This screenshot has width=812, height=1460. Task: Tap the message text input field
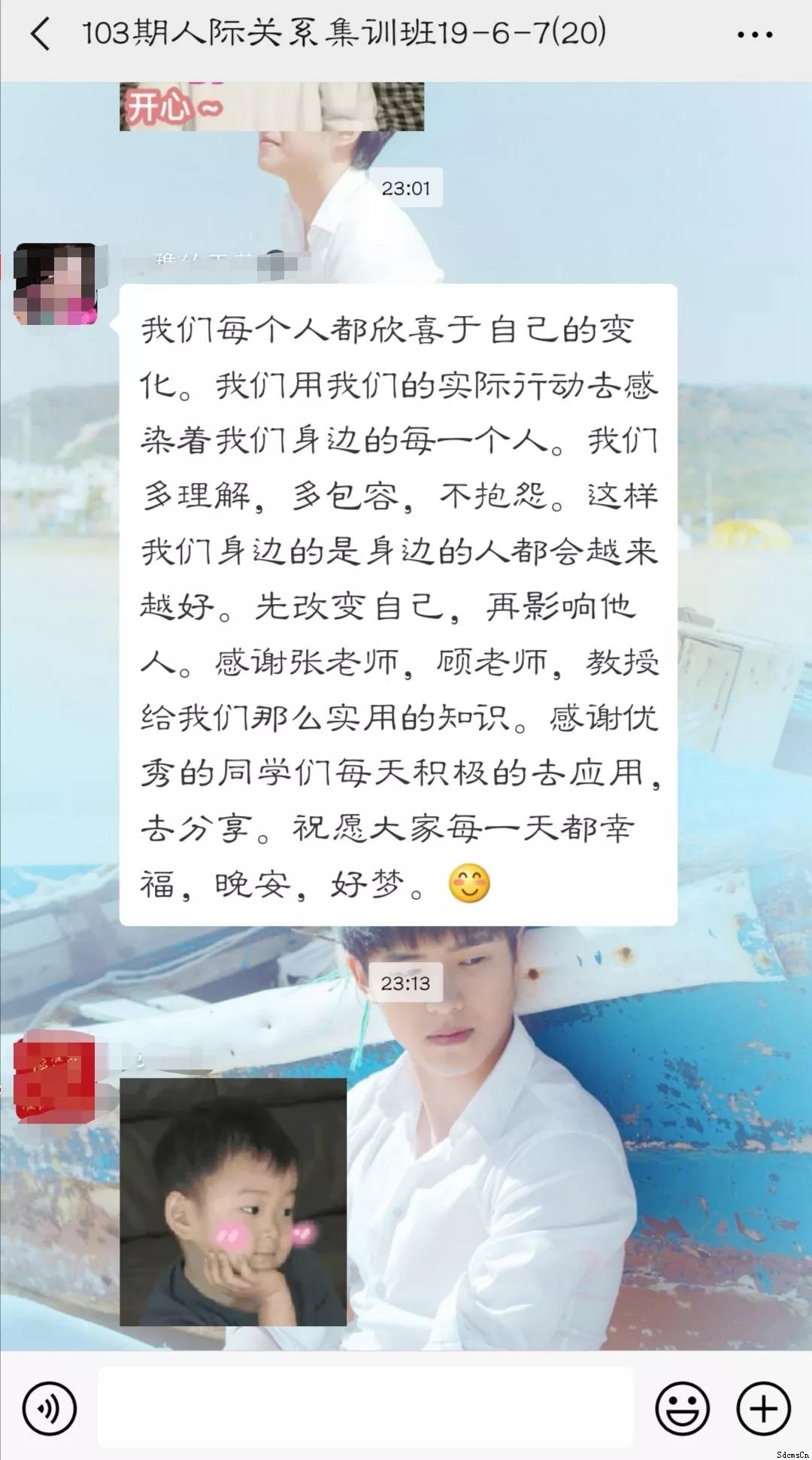365,1408
